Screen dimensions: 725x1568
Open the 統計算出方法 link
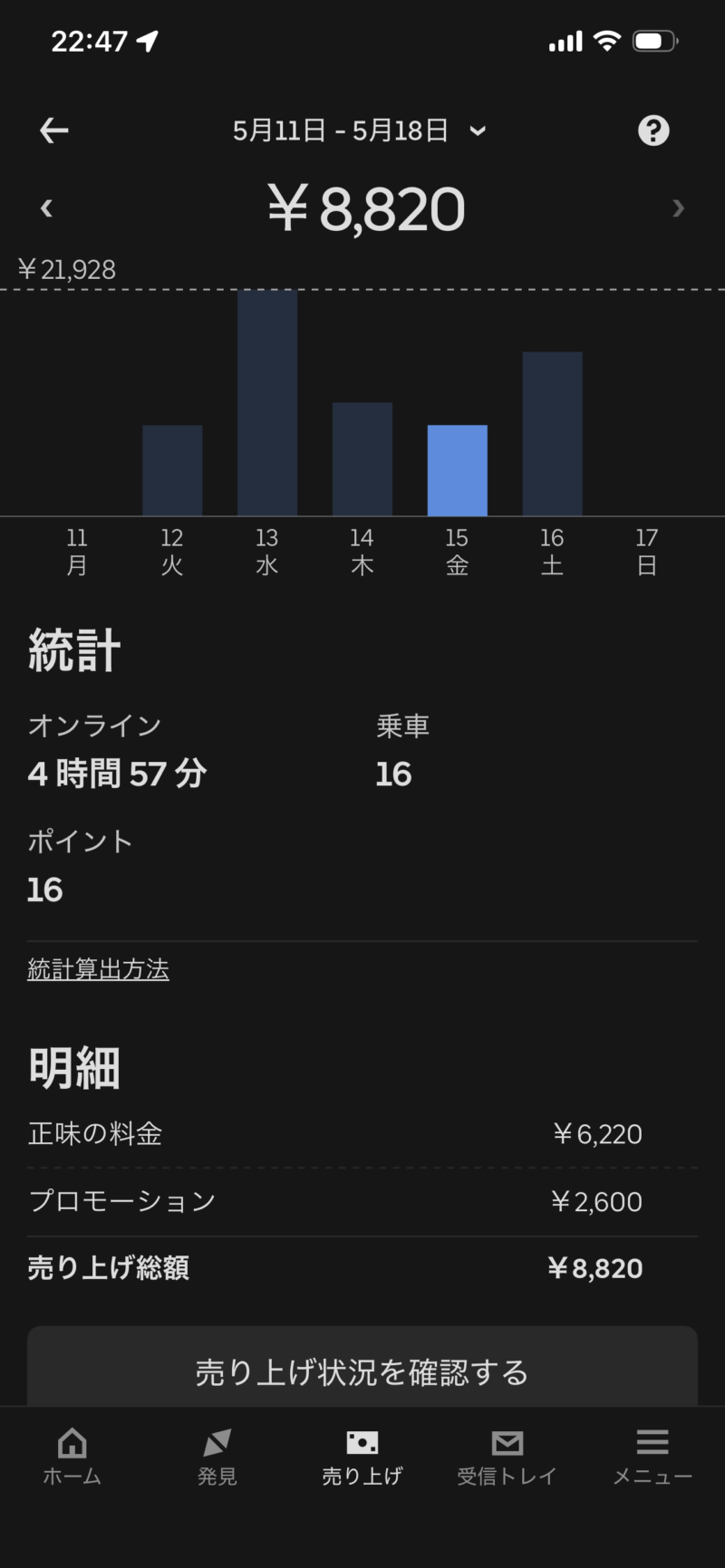pyautogui.click(x=98, y=969)
